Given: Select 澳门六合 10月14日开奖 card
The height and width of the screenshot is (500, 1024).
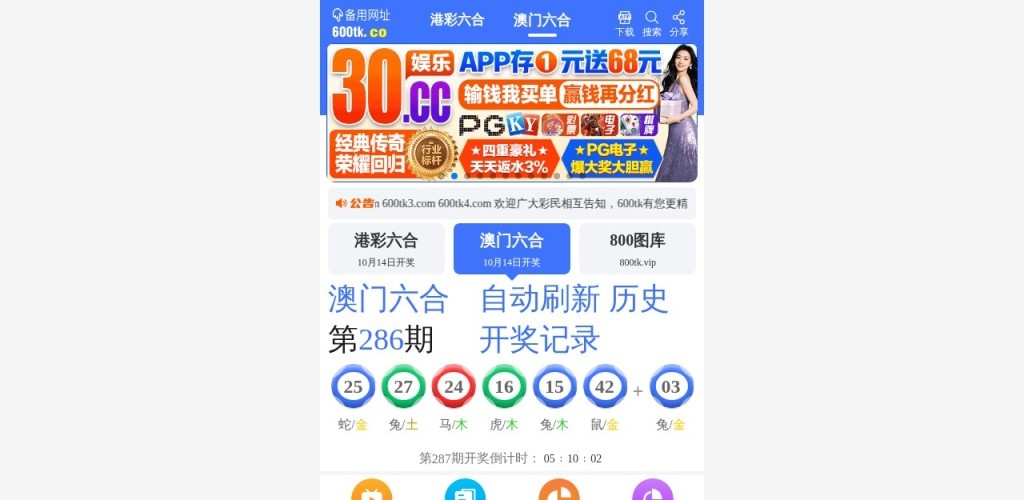Looking at the screenshot, I should point(511,249).
